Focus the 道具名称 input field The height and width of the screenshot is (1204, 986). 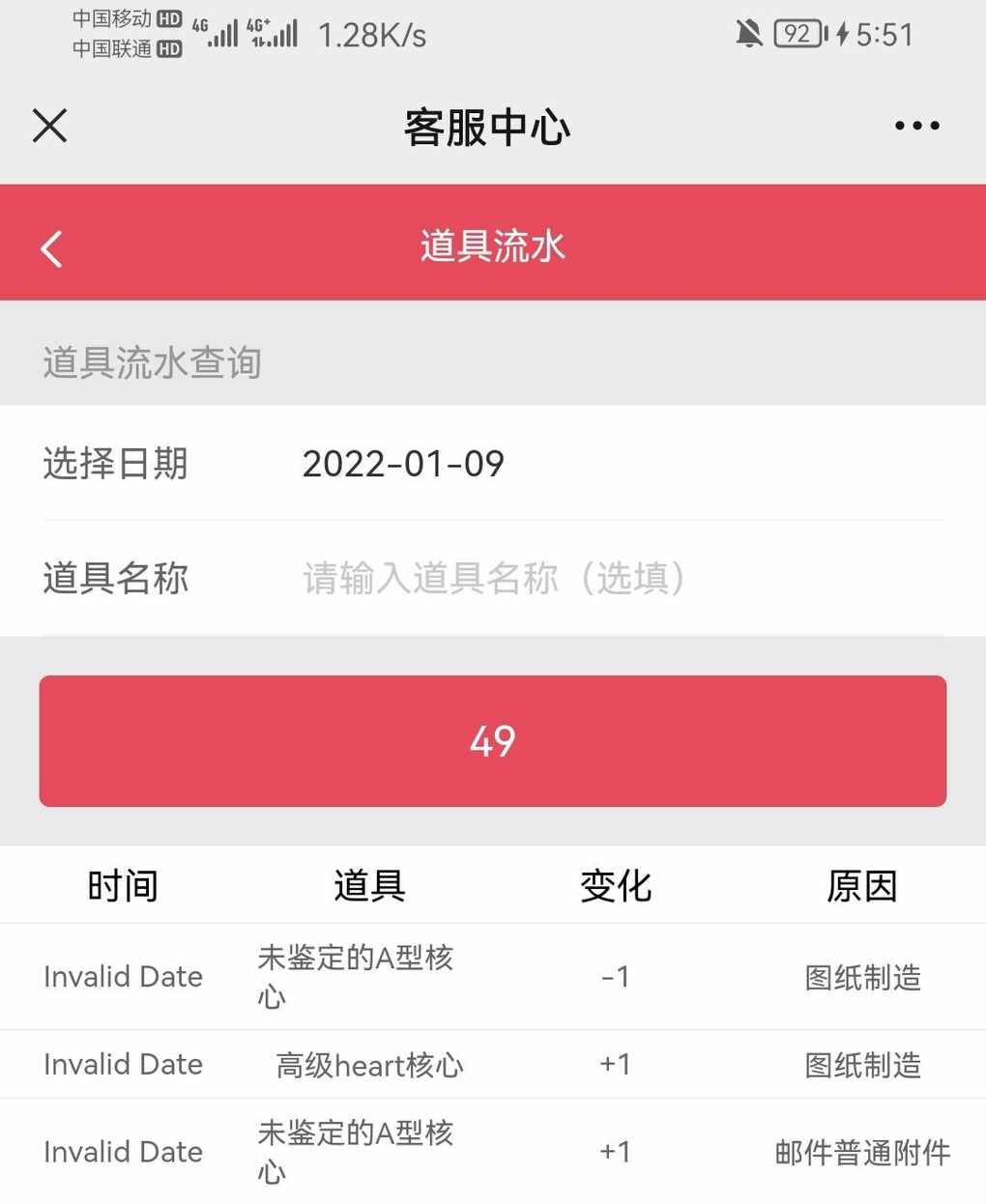point(619,578)
